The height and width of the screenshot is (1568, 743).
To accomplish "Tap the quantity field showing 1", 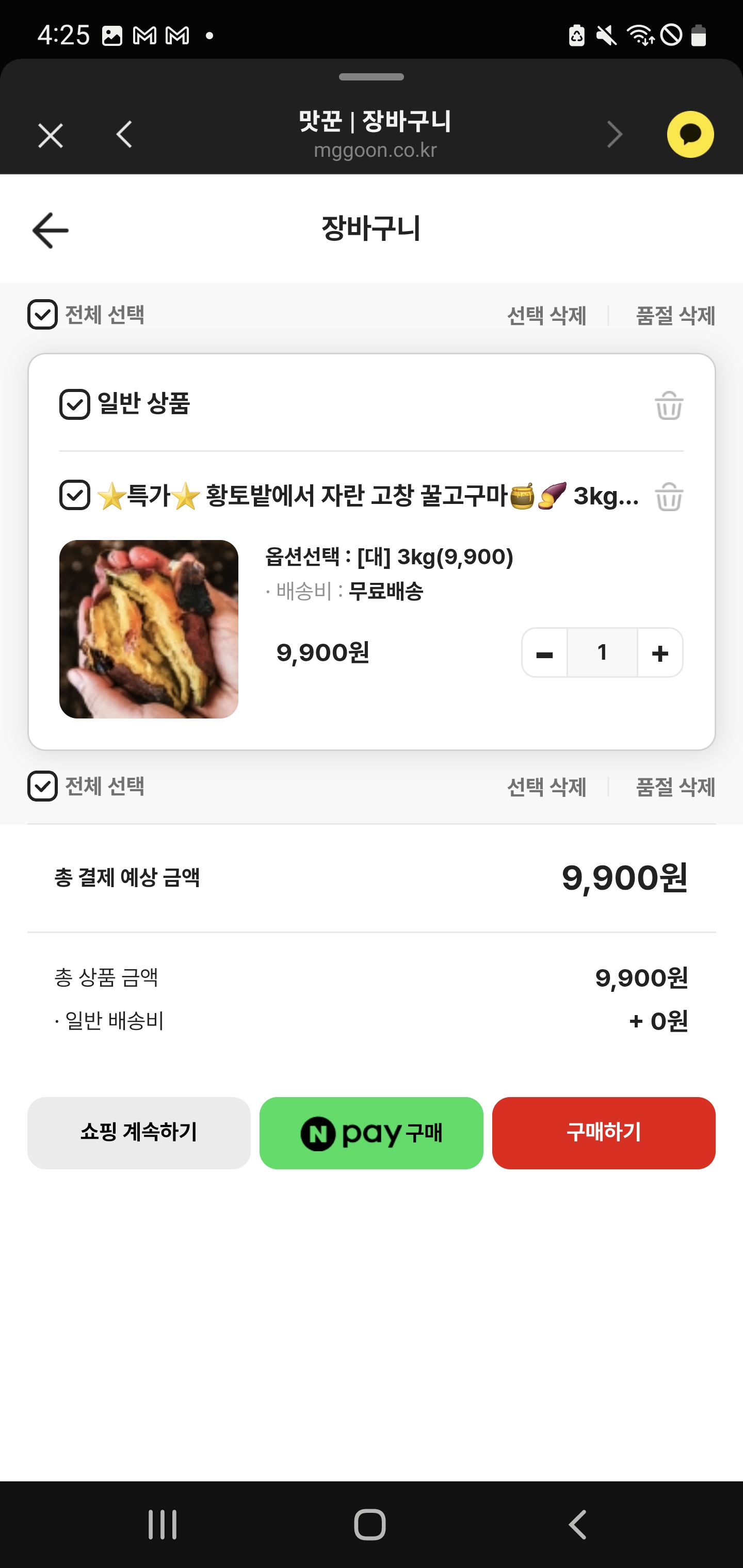I will pos(602,653).
